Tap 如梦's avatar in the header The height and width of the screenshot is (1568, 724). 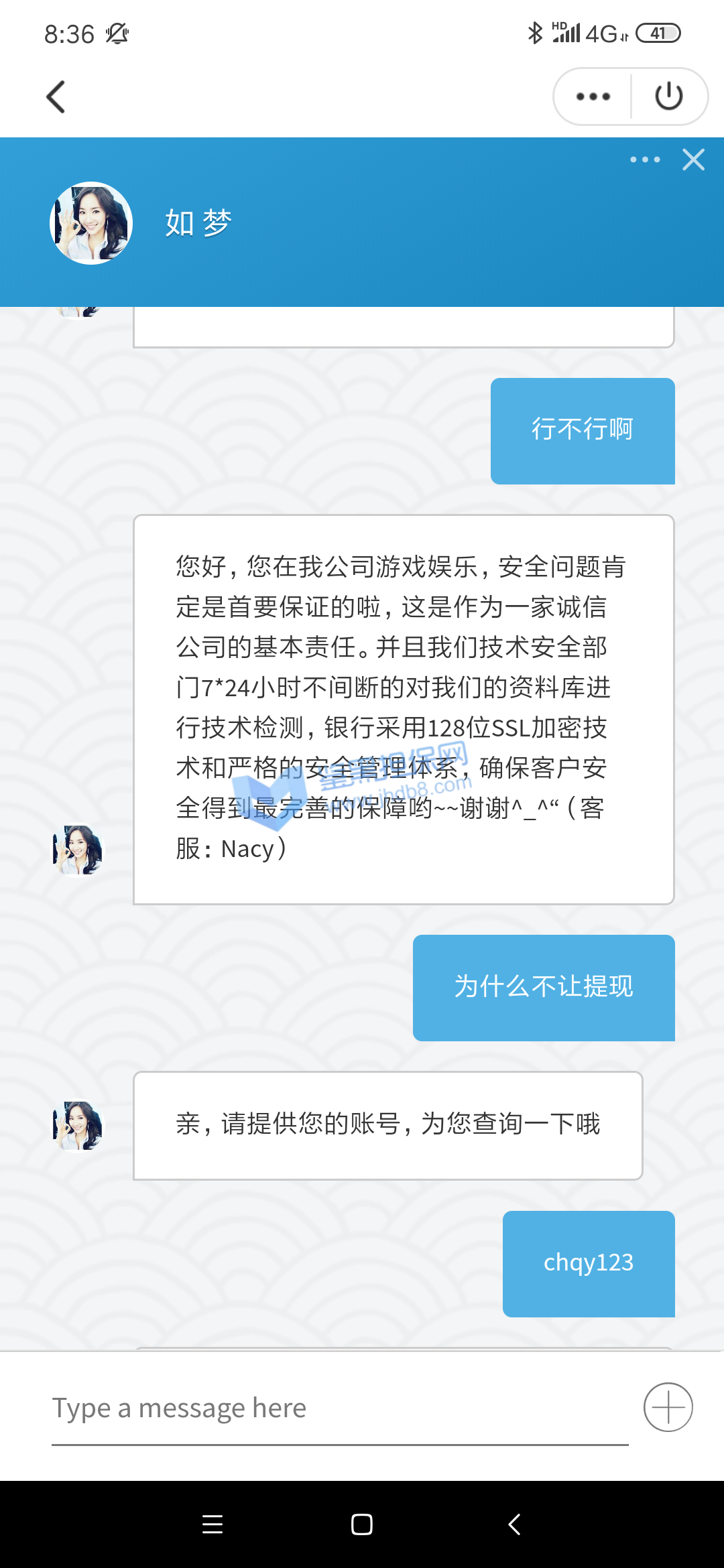click(91, 223)
